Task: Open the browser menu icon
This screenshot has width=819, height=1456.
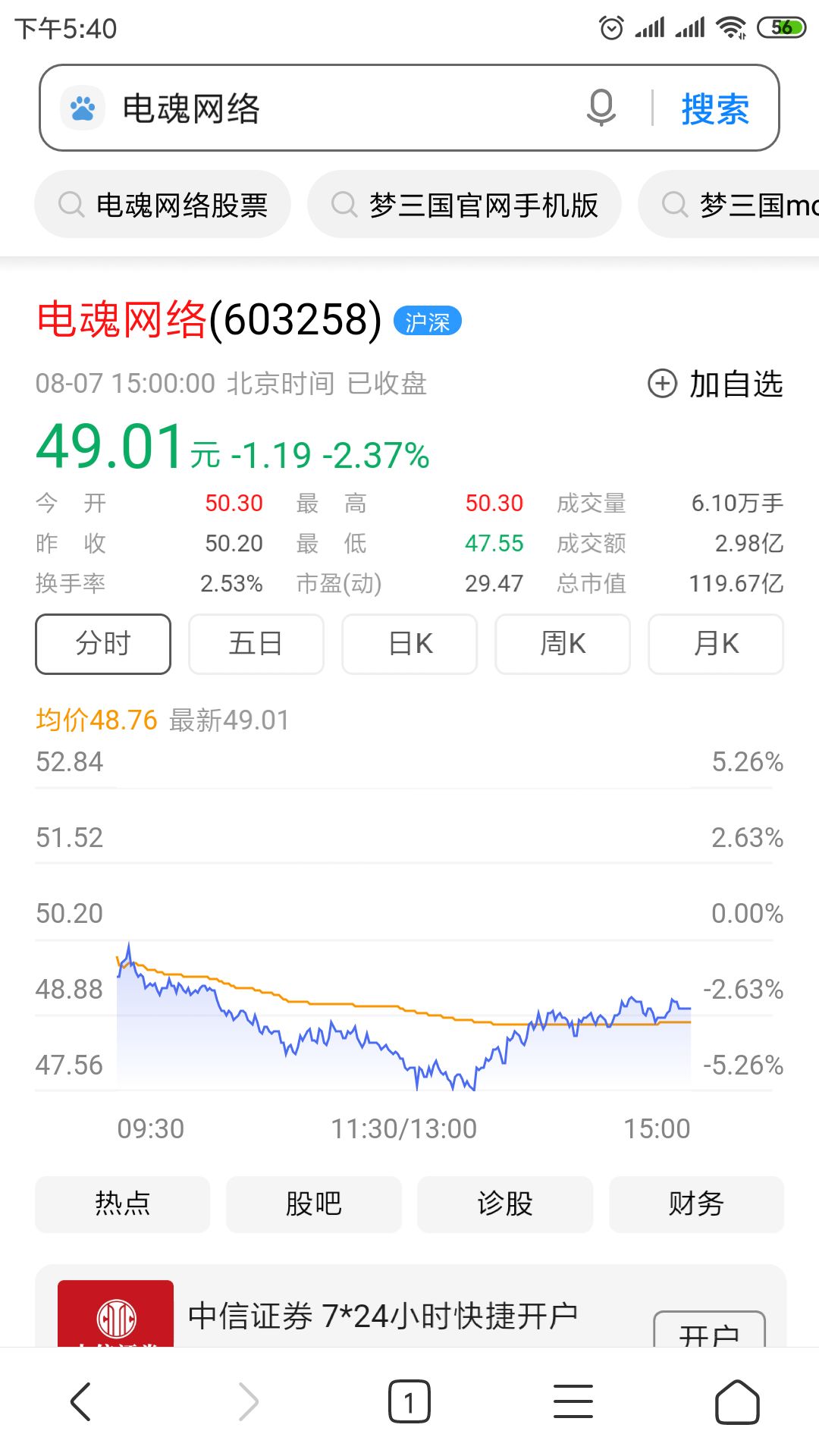Action: tap(573, 1401)
